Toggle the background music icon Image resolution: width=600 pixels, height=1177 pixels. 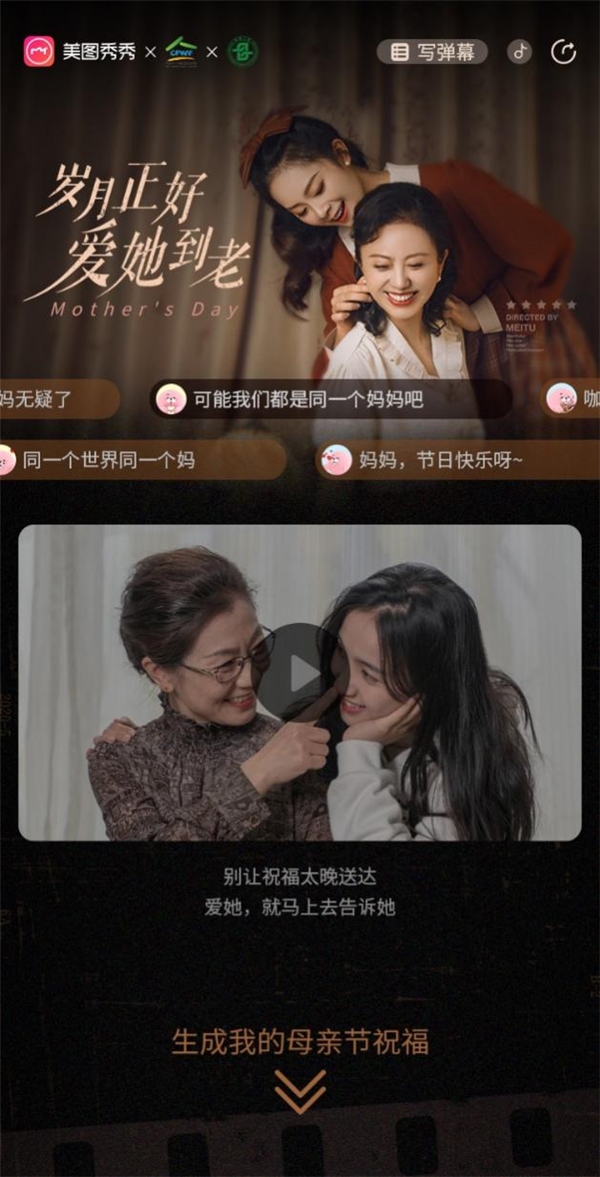tap(519, 52)
